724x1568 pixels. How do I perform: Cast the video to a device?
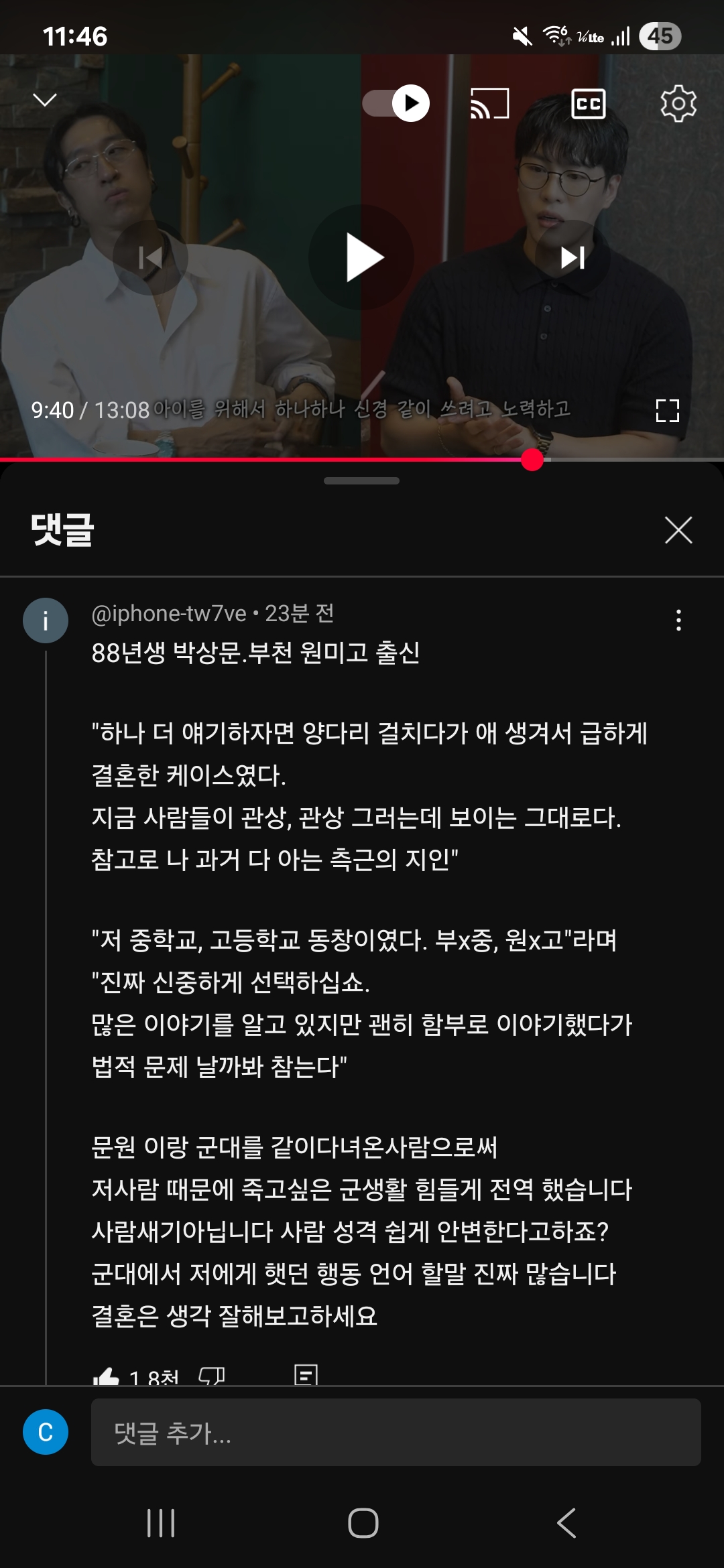click(x=490, y=104)
